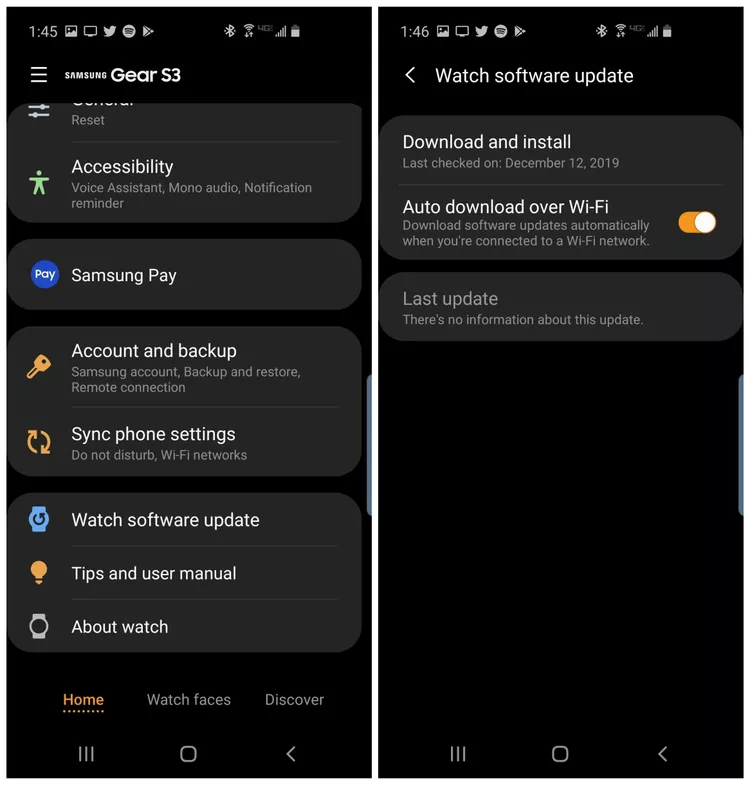Select the Reset option
The image size is (750, 785).
[x=88, y=120]
